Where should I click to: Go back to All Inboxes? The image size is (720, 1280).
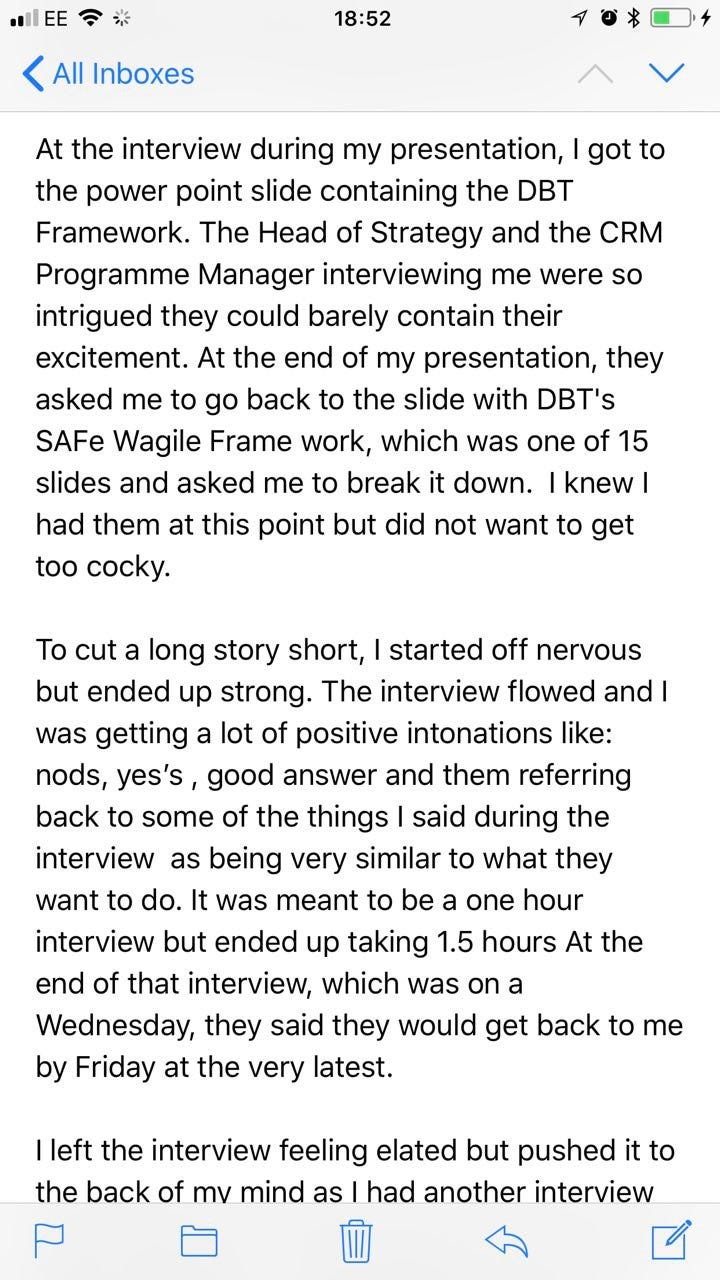coord(108,74)
